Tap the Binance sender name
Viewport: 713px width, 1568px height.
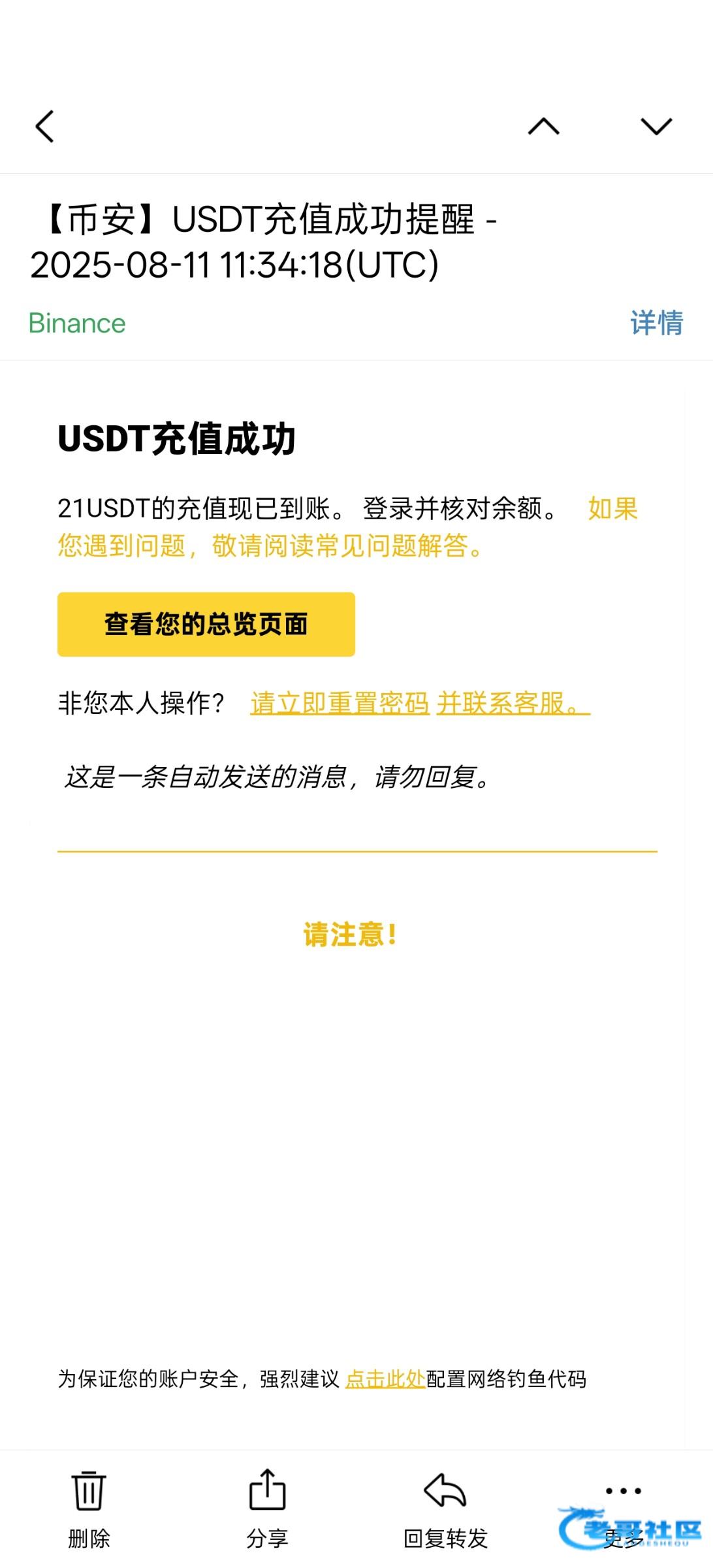tap(77, 323)
